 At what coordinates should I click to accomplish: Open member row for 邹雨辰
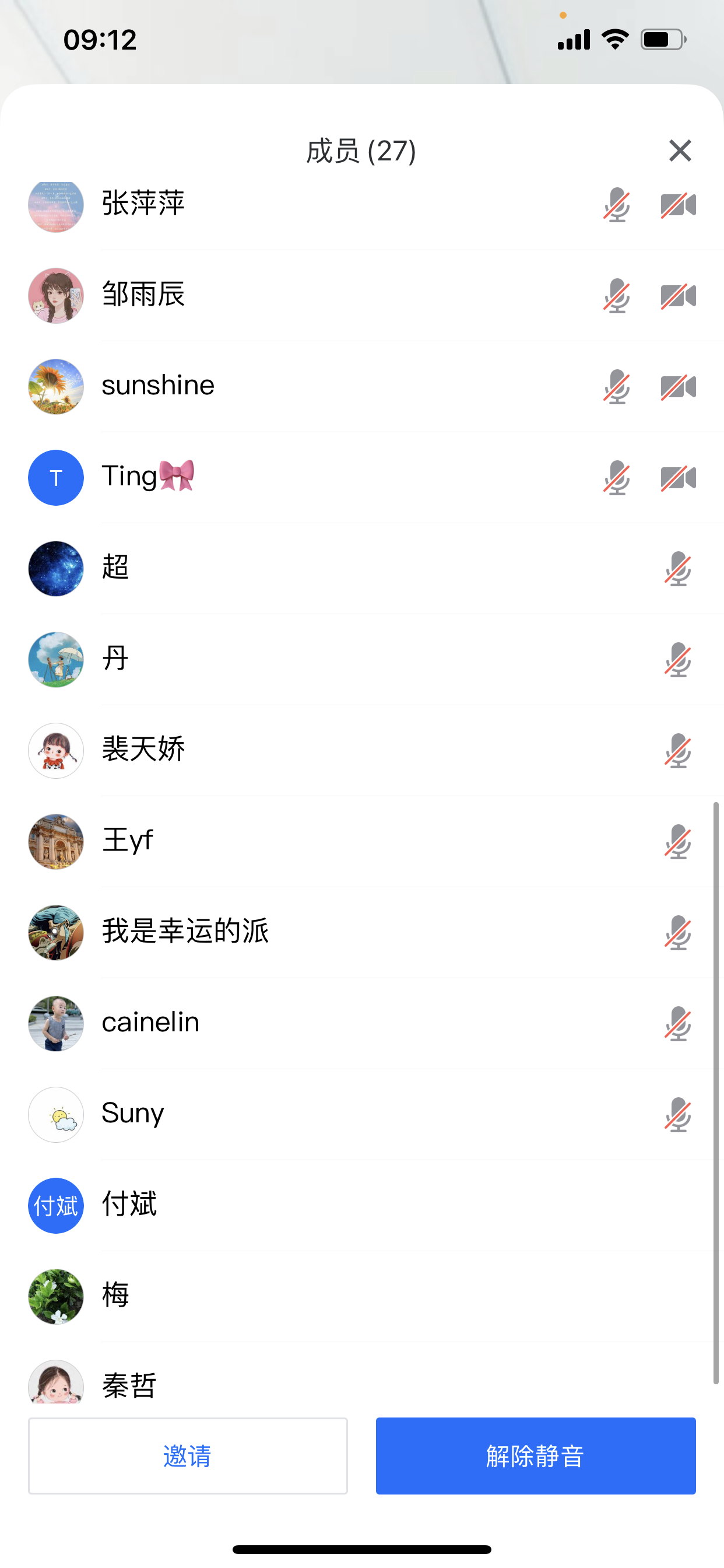[x=143, y=295]
